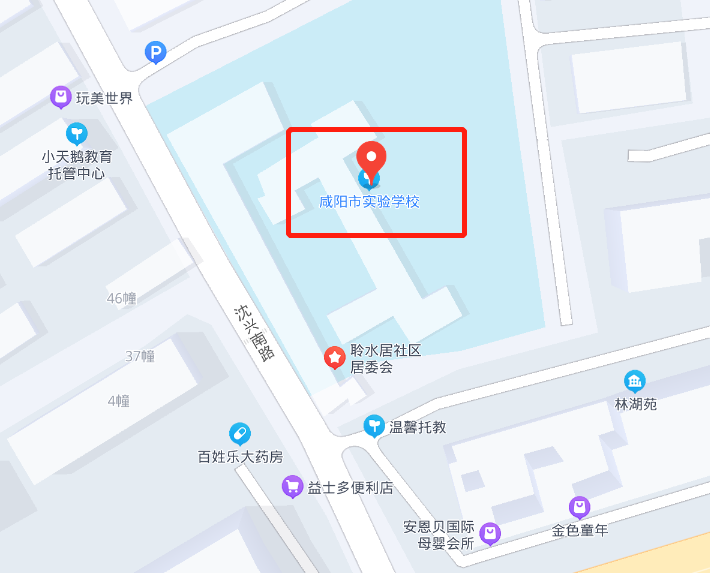Select the 聆水居社区居委会 marker
Screen dimensions: 710x573
click(x=334, y=357)
